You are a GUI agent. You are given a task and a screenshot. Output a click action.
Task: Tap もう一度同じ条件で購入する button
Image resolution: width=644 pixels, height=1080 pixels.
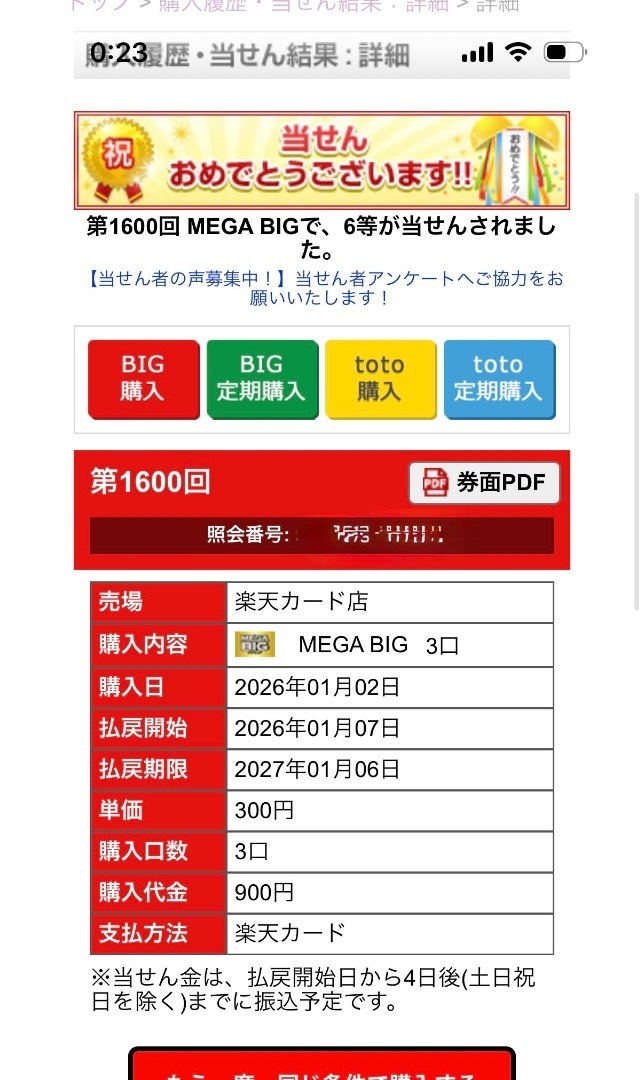(x=322, y=1064)
